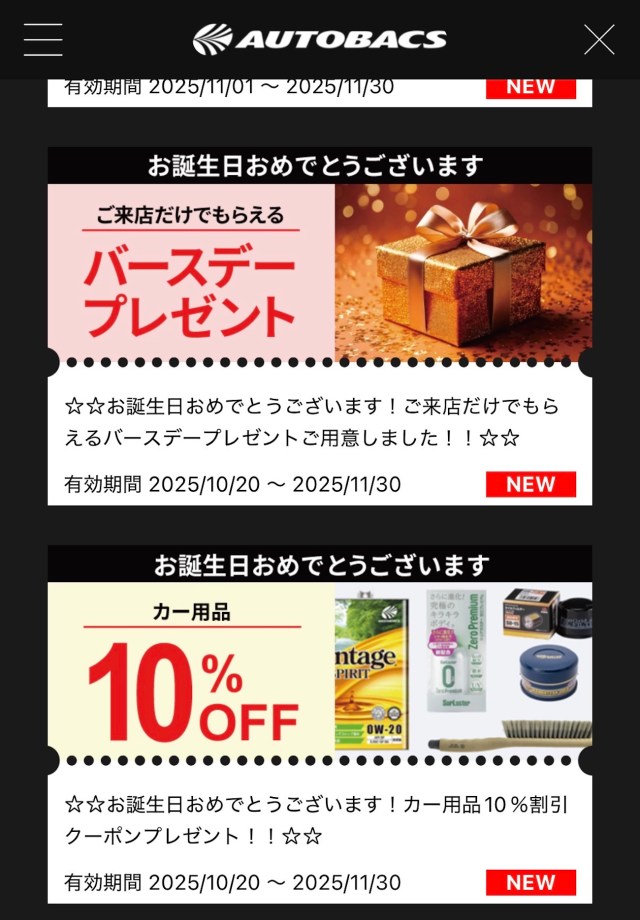Open the coupon valid from 2025/11/01
This screenshot has width=640, height=920.
[320, 90]
